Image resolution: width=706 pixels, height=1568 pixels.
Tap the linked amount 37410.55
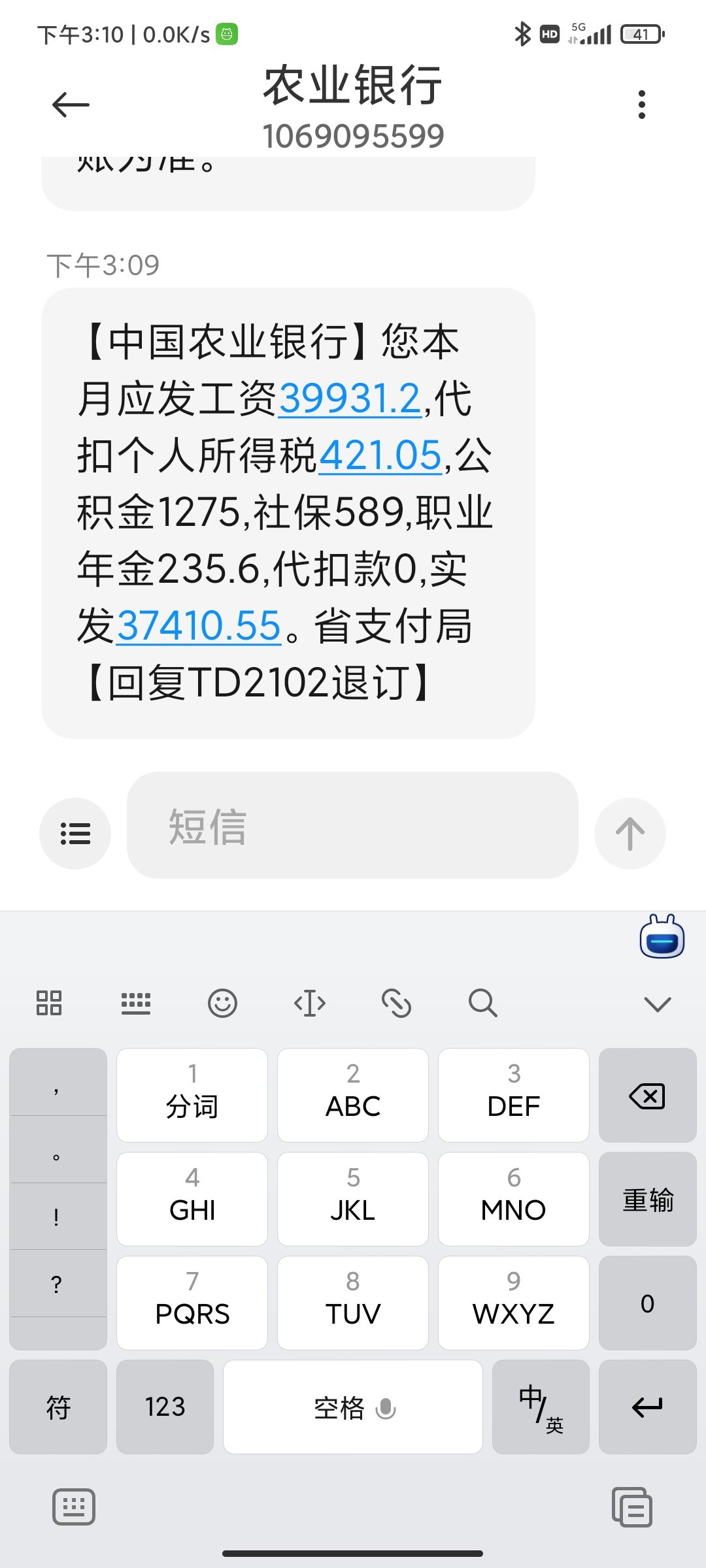tap(199, 626)
